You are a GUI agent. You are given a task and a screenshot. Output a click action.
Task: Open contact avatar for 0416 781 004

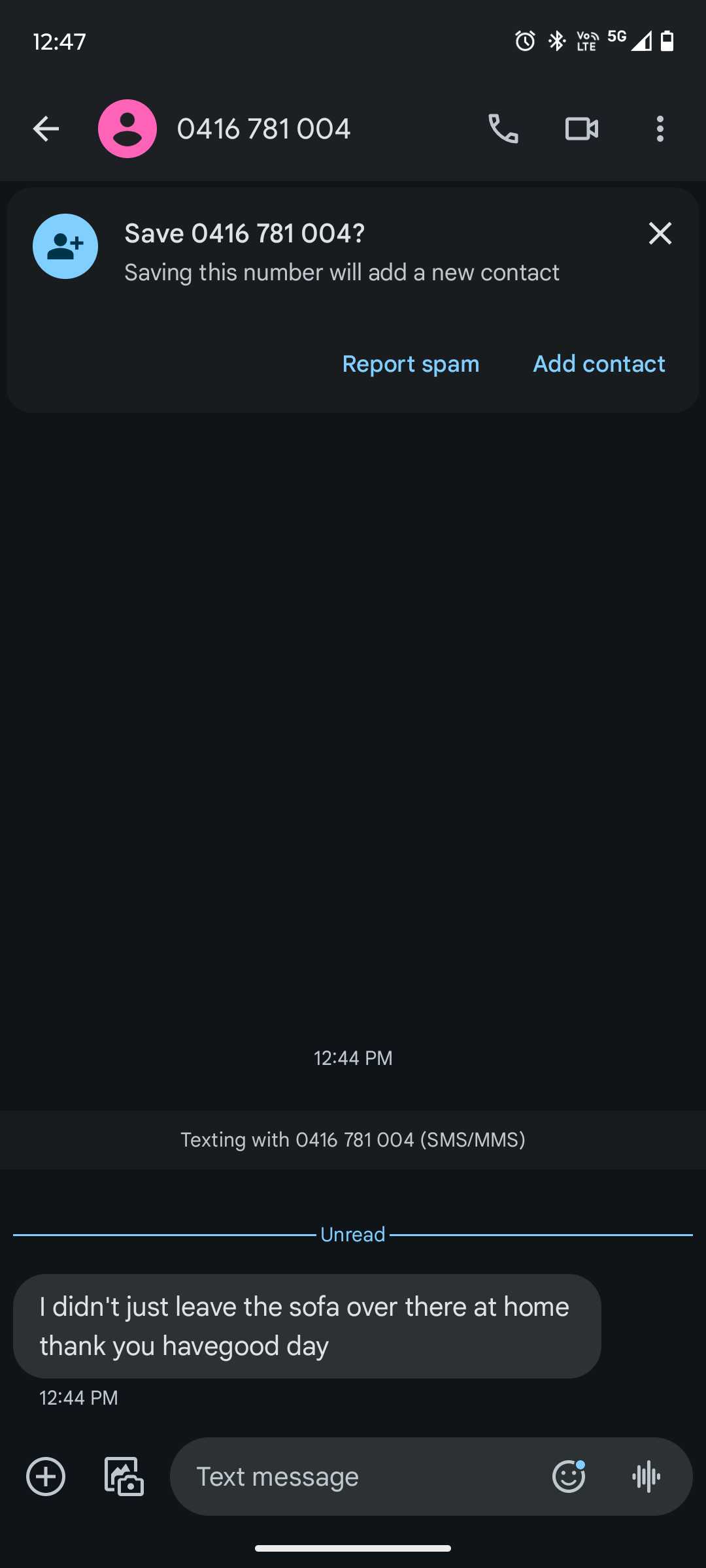point(127,129)
